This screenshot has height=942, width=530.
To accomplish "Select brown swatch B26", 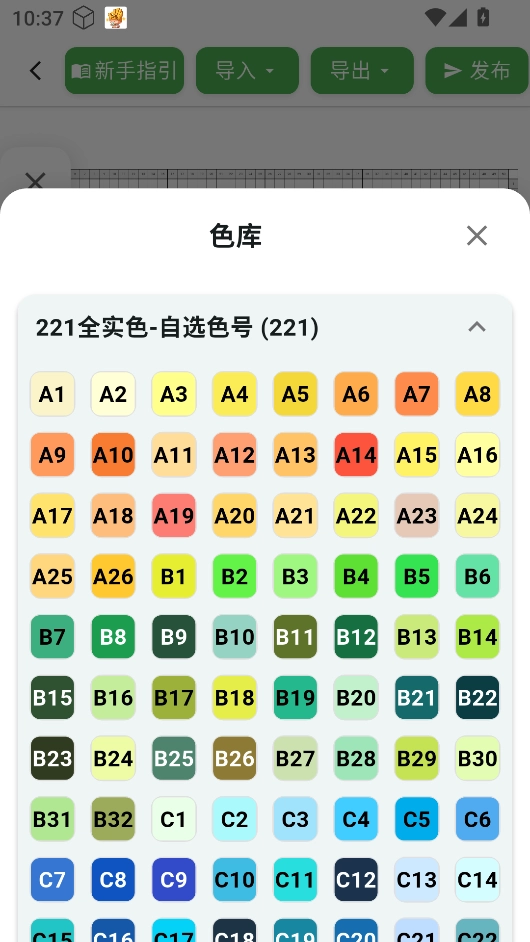I will [x=234, y=758].
